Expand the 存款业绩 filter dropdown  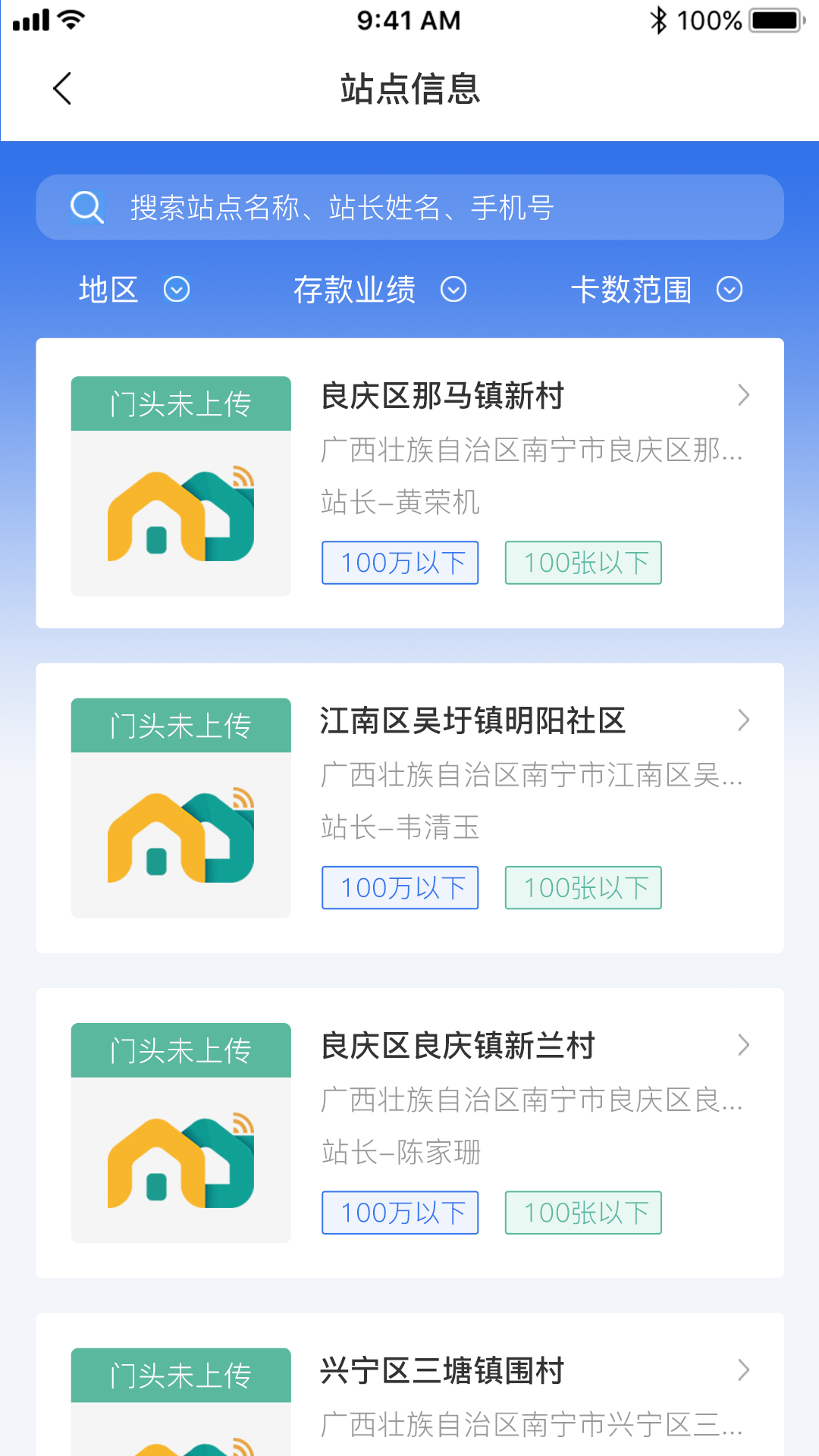coord(379,290)
